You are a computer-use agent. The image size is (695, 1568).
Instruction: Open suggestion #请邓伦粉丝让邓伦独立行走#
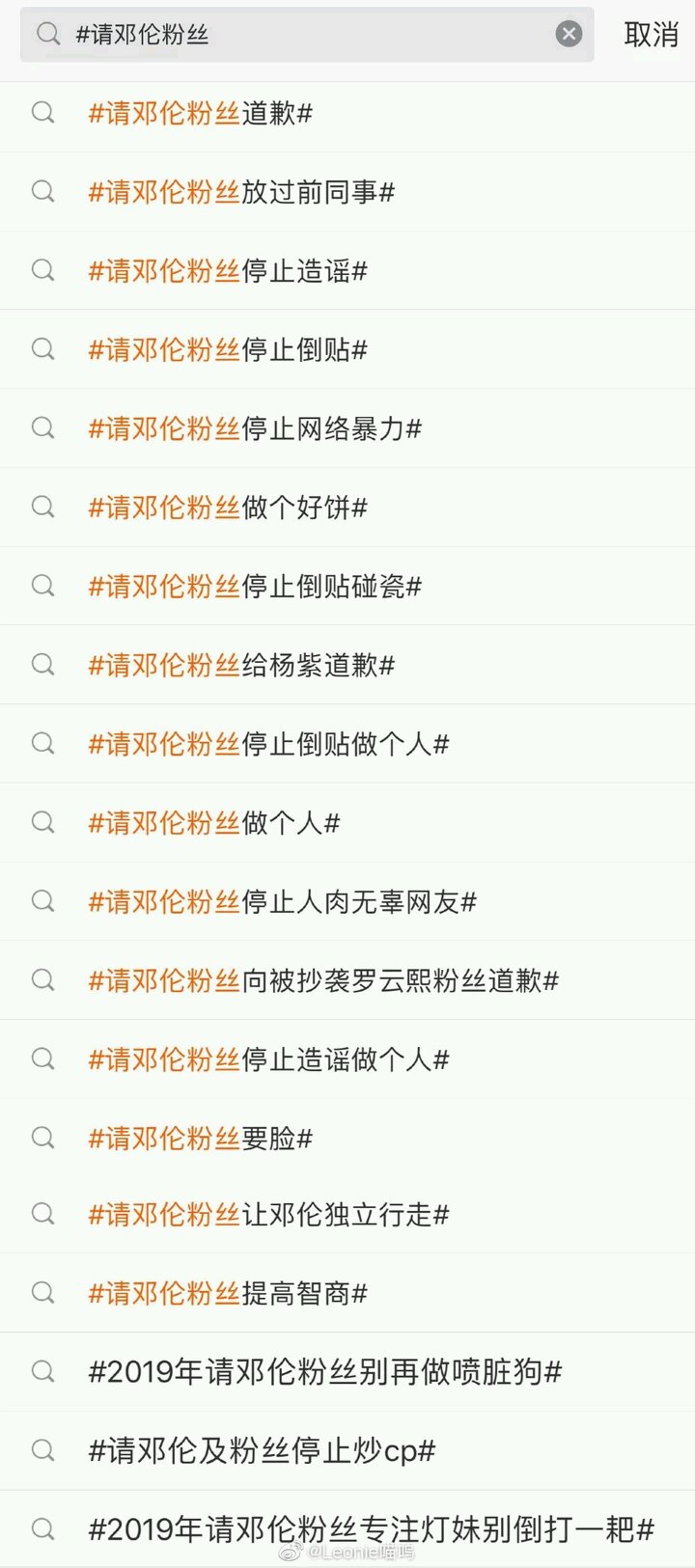268,1215
